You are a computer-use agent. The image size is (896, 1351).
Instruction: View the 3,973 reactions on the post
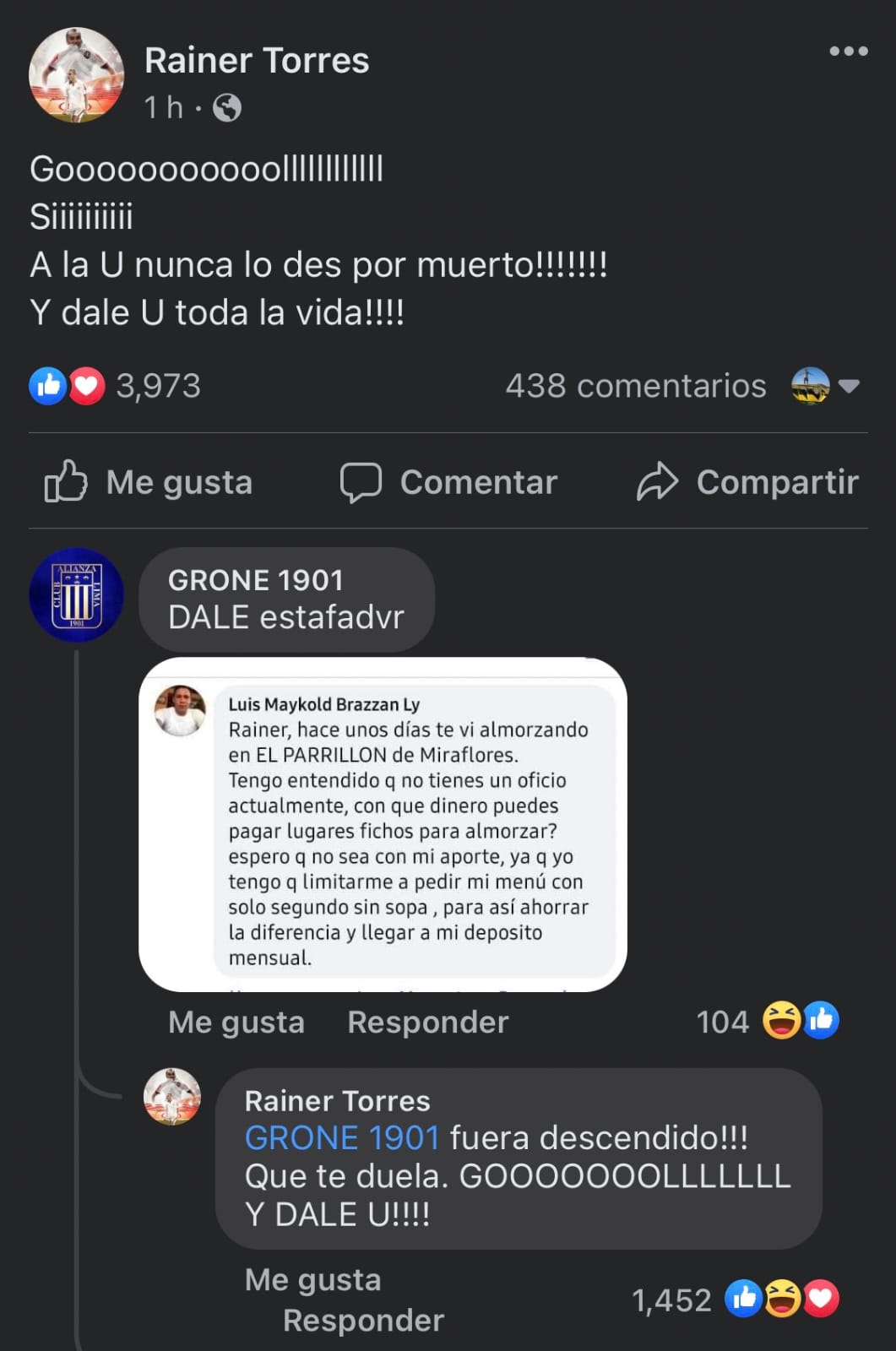click(116, 386)
